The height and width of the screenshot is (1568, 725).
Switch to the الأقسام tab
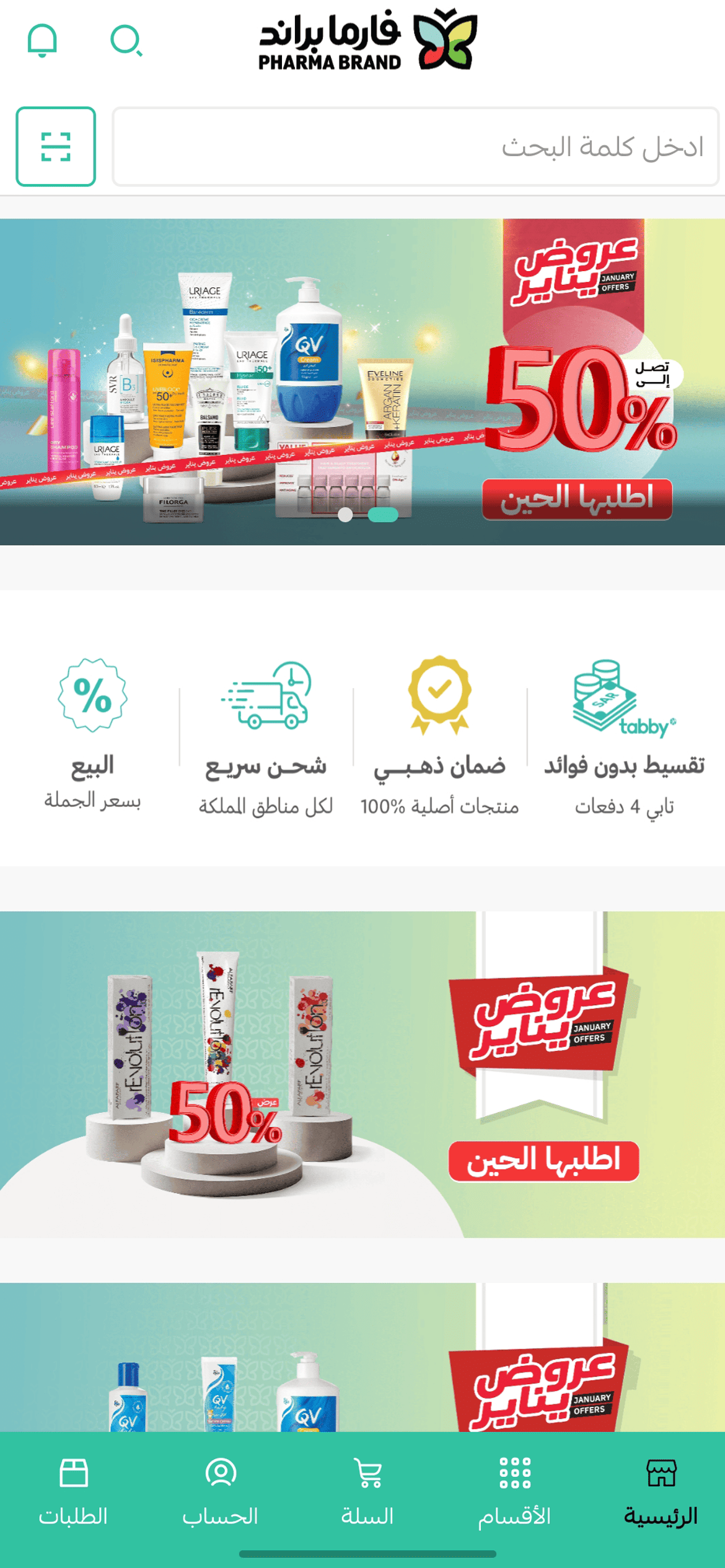tap(514, 1492)
